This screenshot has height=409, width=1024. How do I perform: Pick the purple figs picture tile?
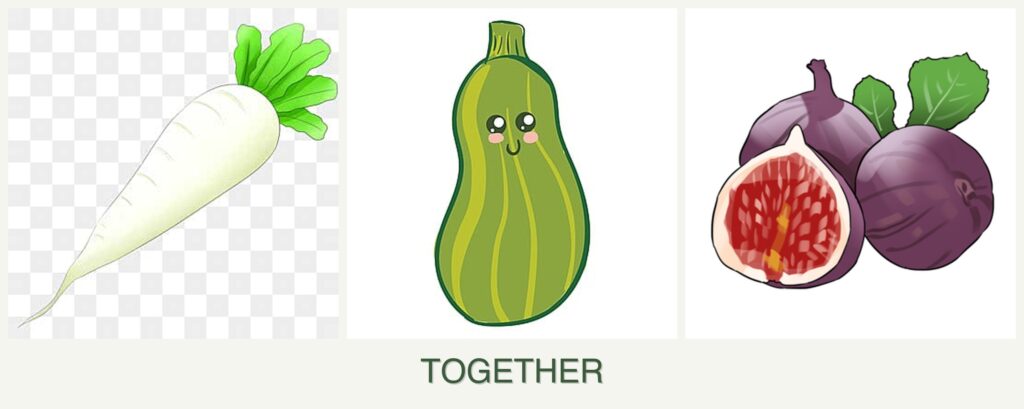(x=849, y=173)
